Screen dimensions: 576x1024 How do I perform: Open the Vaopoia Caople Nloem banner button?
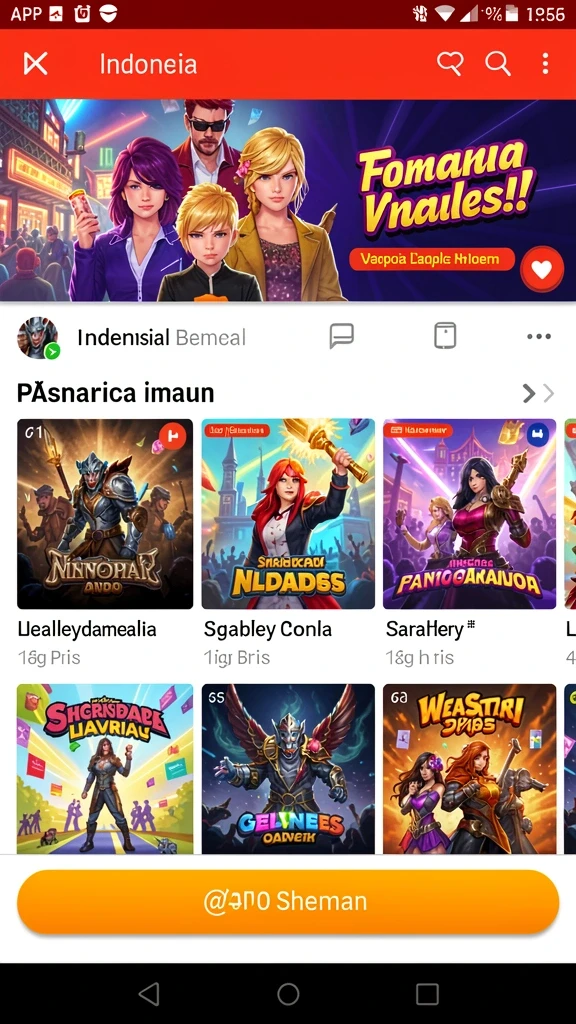click(x=432, y=259)
